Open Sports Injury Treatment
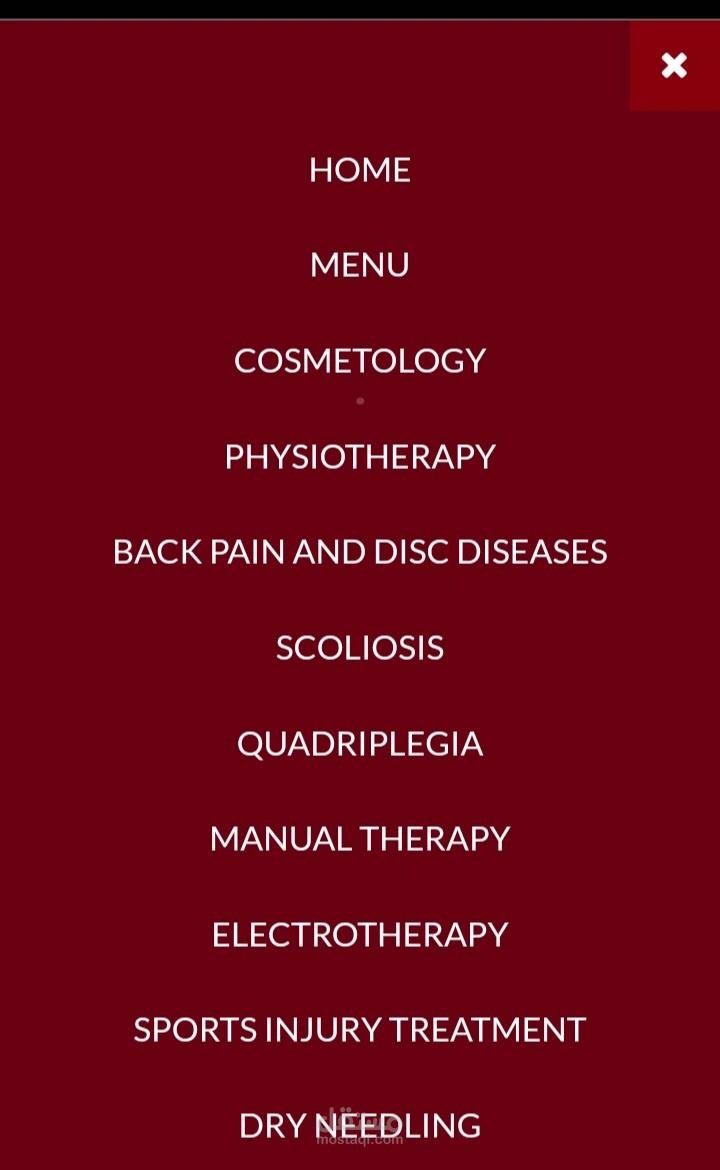This screenshot has height=1170, width=720. pos(360,1030)
